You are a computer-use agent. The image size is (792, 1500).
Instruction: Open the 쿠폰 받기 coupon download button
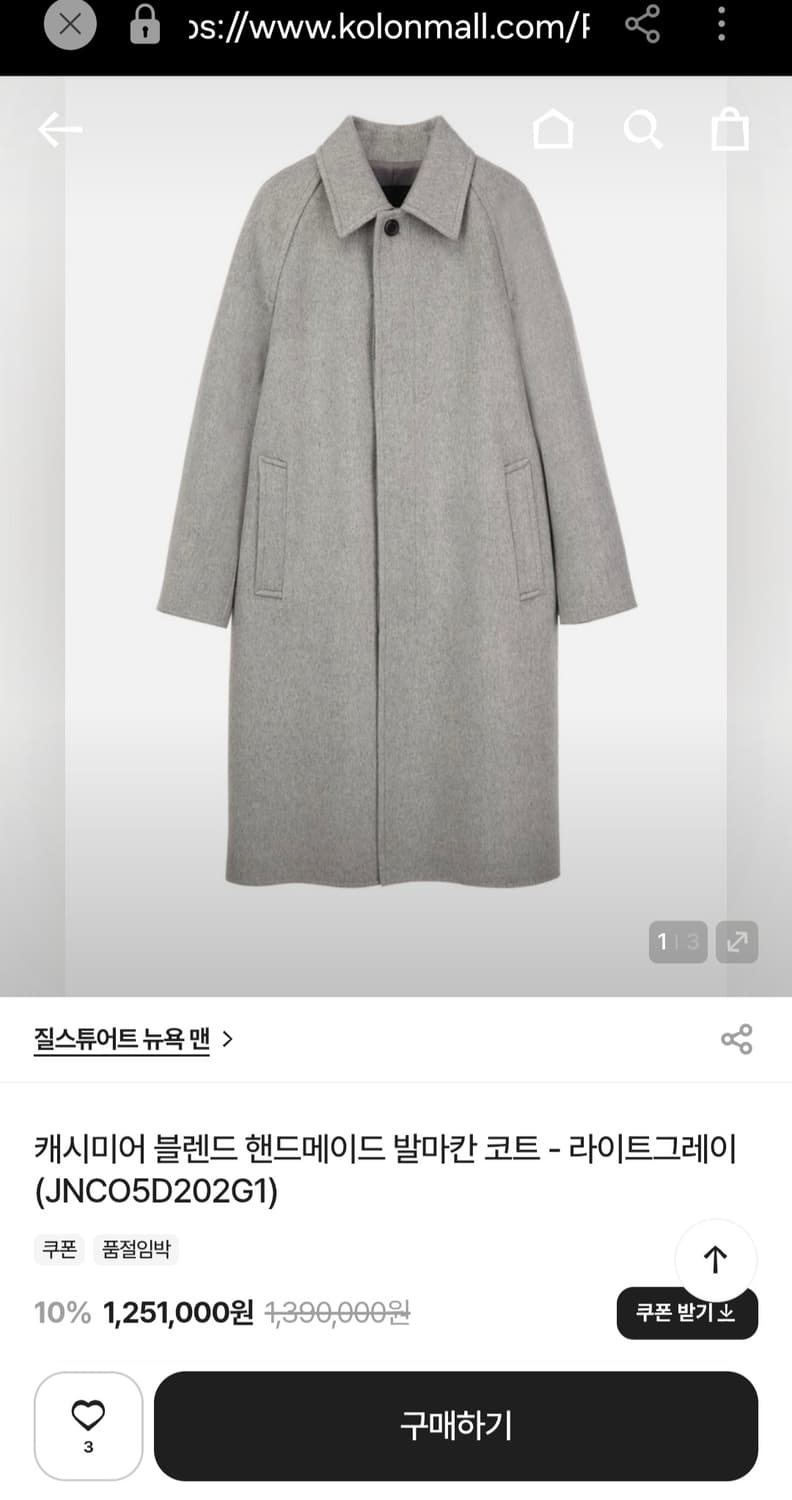(x=687, y=1313)
